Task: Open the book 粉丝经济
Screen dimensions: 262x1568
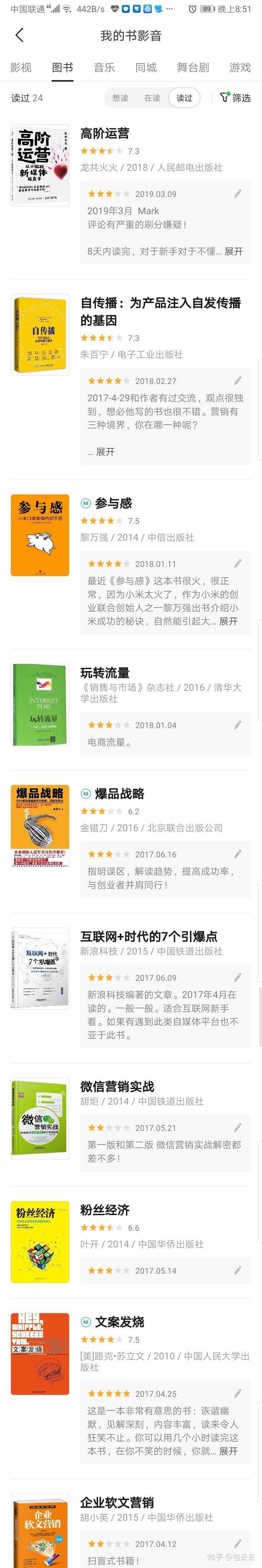Action: click(x=104, y=1209)
